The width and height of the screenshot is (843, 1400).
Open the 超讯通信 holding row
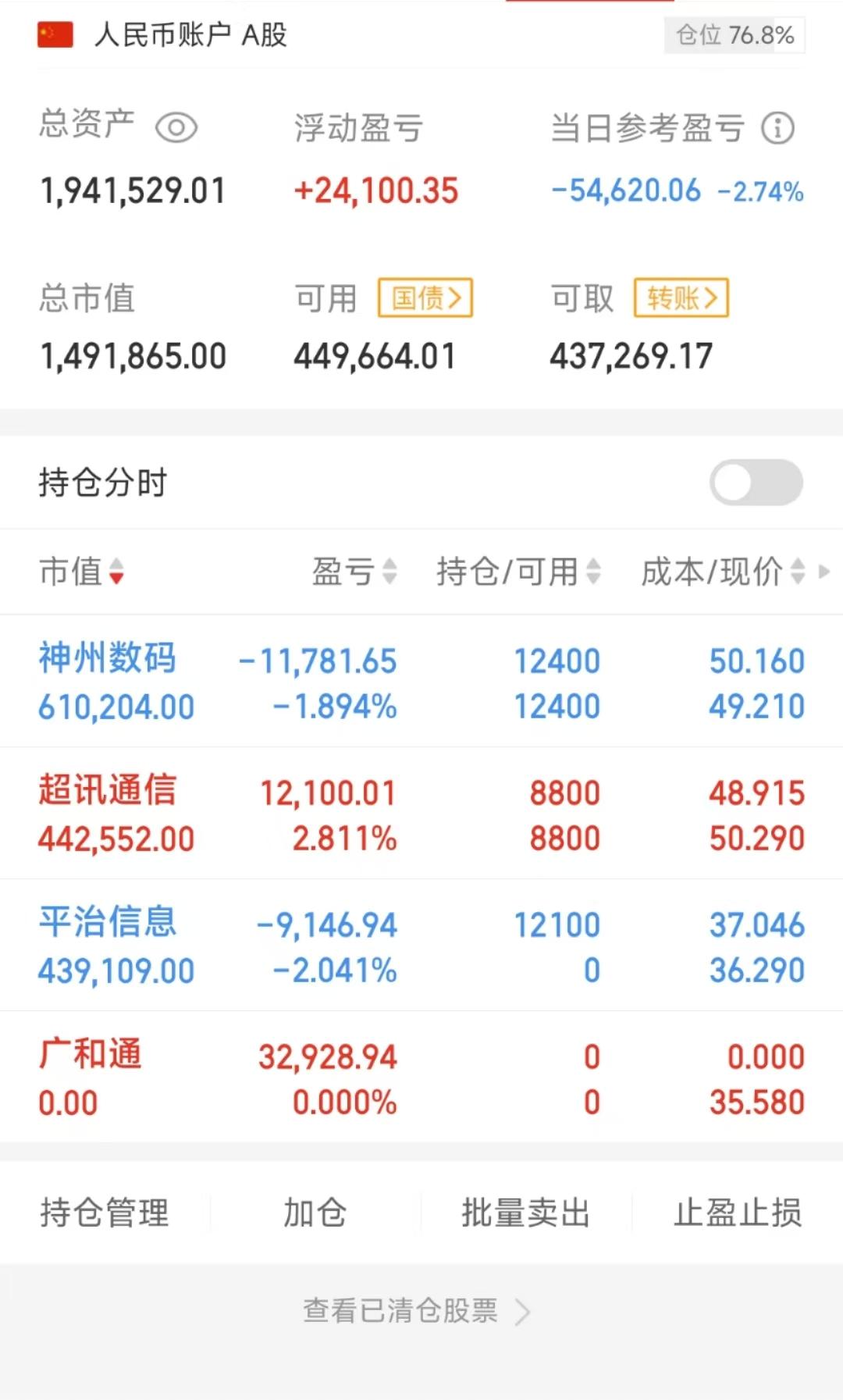421,814
